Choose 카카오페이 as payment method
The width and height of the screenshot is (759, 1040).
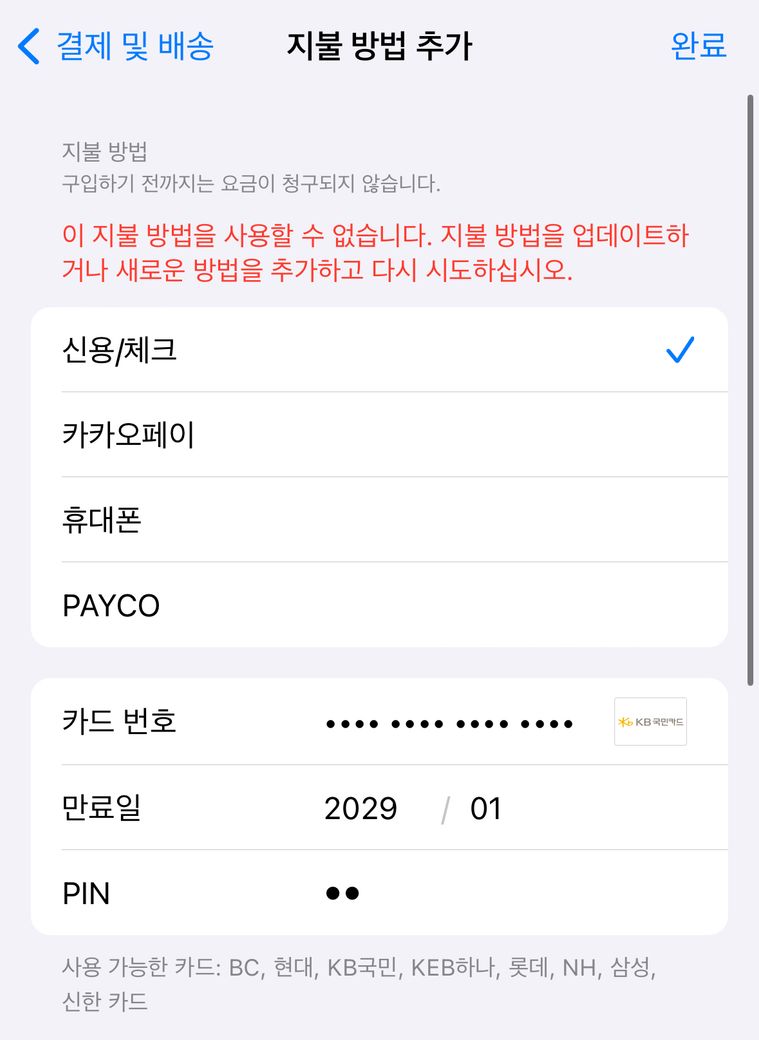(379, 435)
